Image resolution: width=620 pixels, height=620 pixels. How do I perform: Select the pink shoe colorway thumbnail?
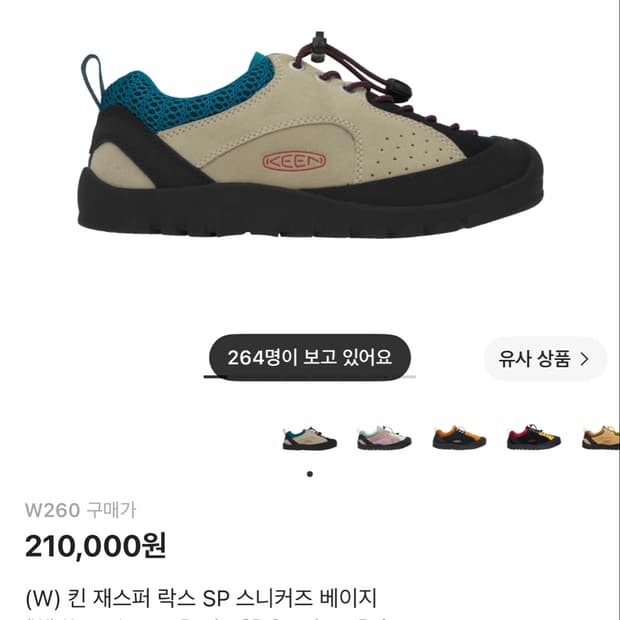(x=384, y=438)
